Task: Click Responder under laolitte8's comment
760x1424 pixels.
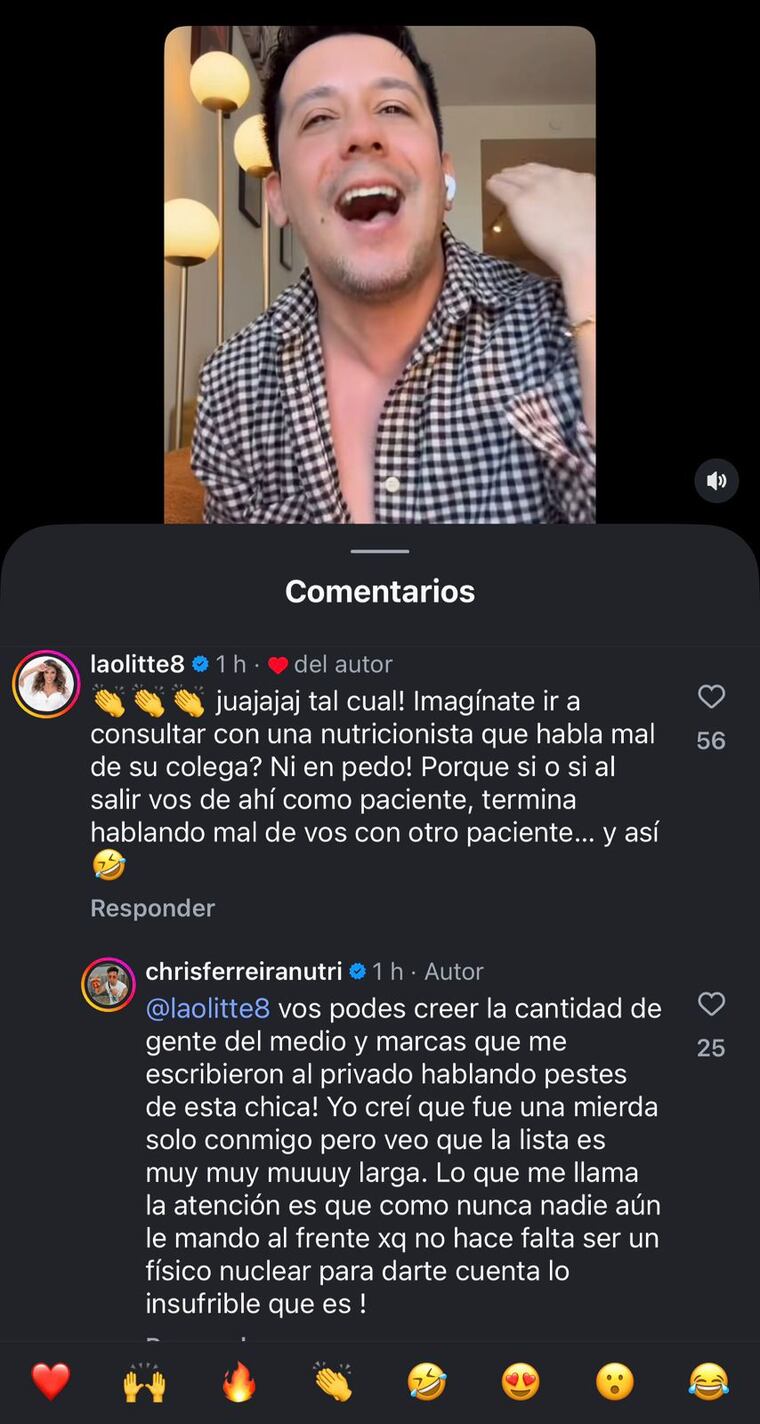Action: [152, 908]
